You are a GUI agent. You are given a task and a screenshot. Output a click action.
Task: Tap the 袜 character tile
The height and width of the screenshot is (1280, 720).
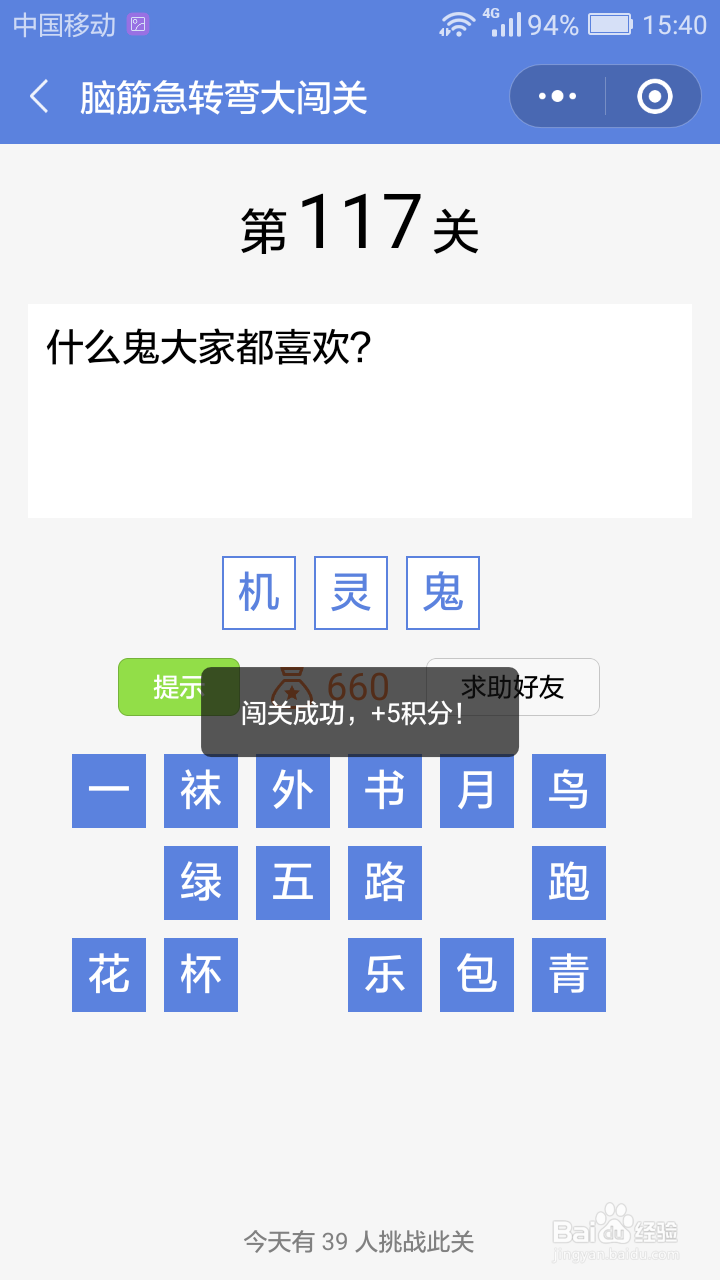200,790
